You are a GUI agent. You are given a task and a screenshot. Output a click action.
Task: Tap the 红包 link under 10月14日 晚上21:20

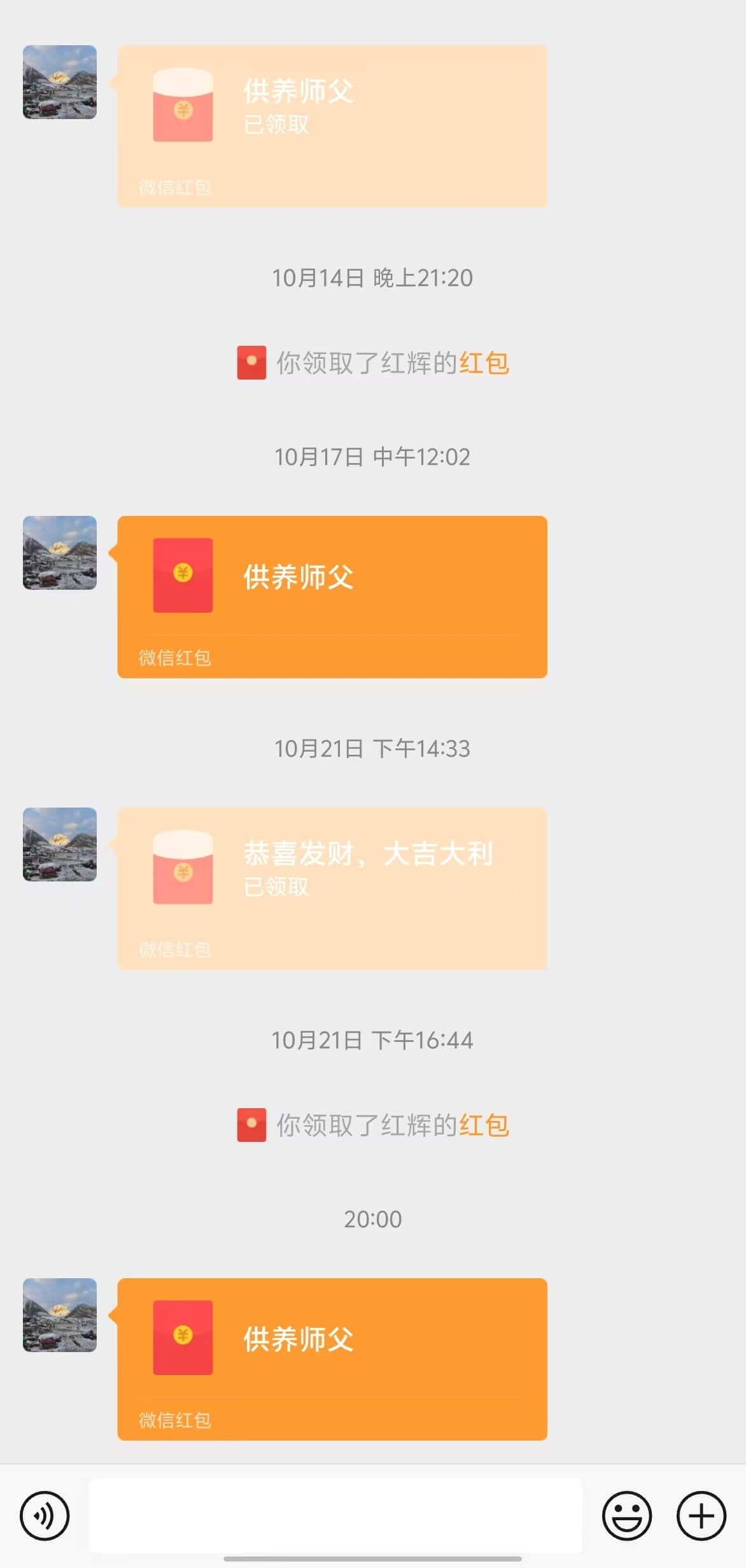click(x=484, y=363)
